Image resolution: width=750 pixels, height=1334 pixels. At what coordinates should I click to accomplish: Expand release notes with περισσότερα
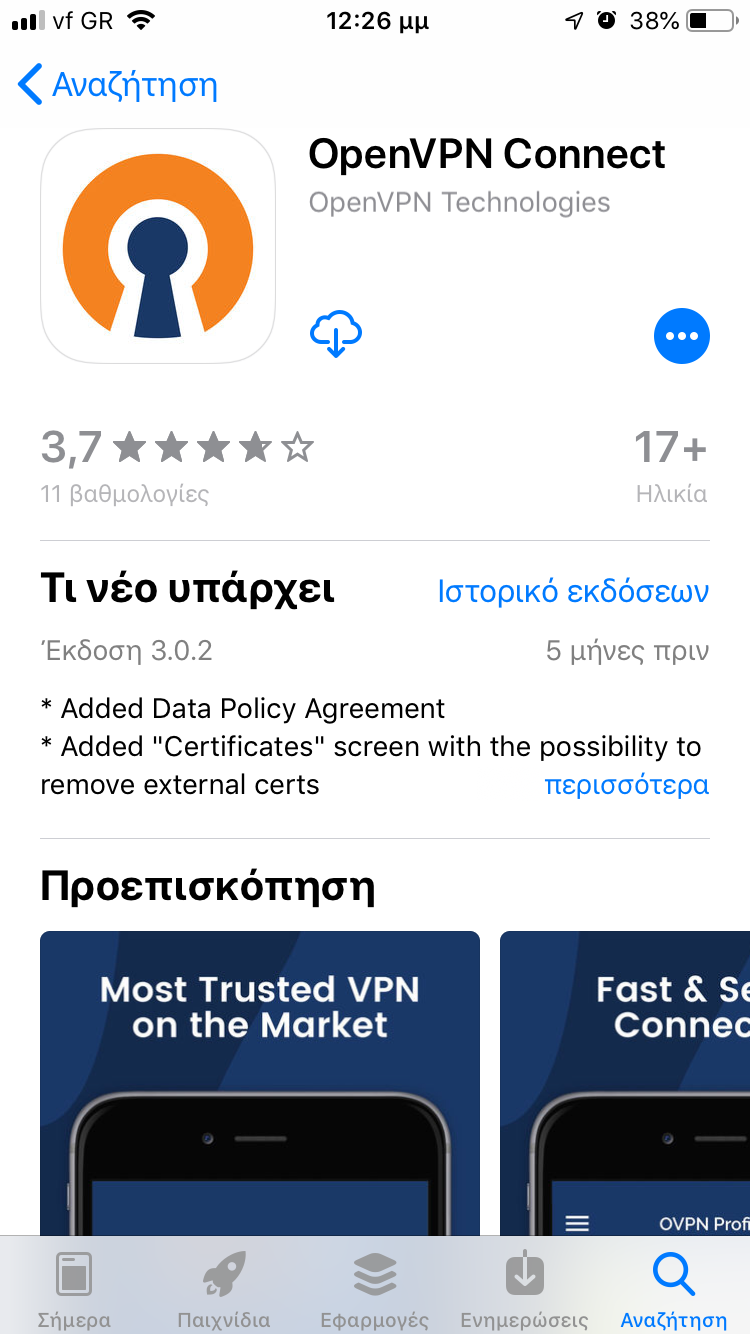click(627, 785)
